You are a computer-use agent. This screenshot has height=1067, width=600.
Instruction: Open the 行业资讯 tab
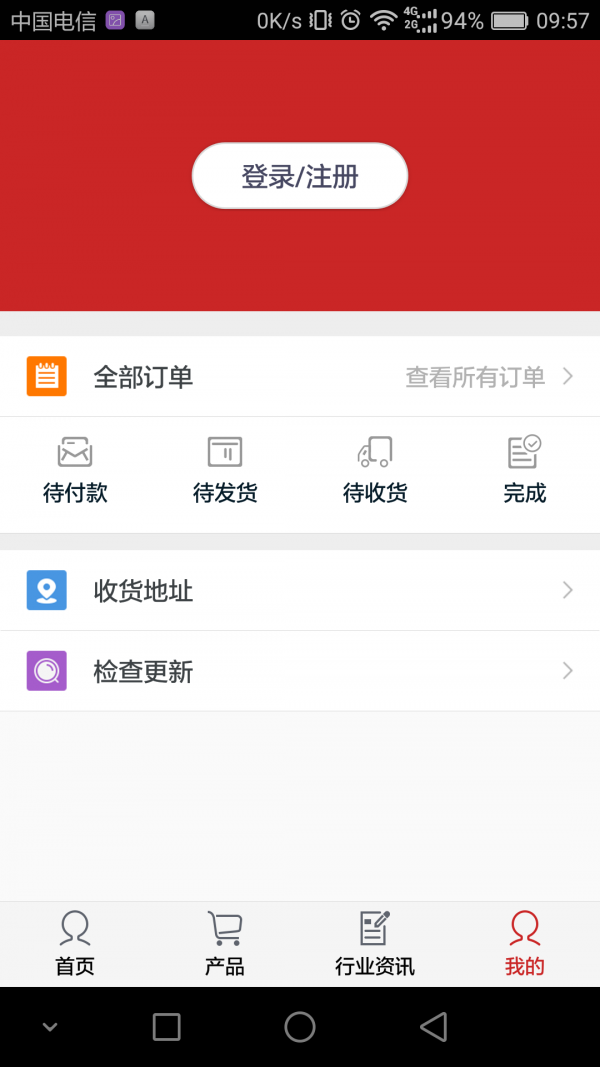coord(375,944)
